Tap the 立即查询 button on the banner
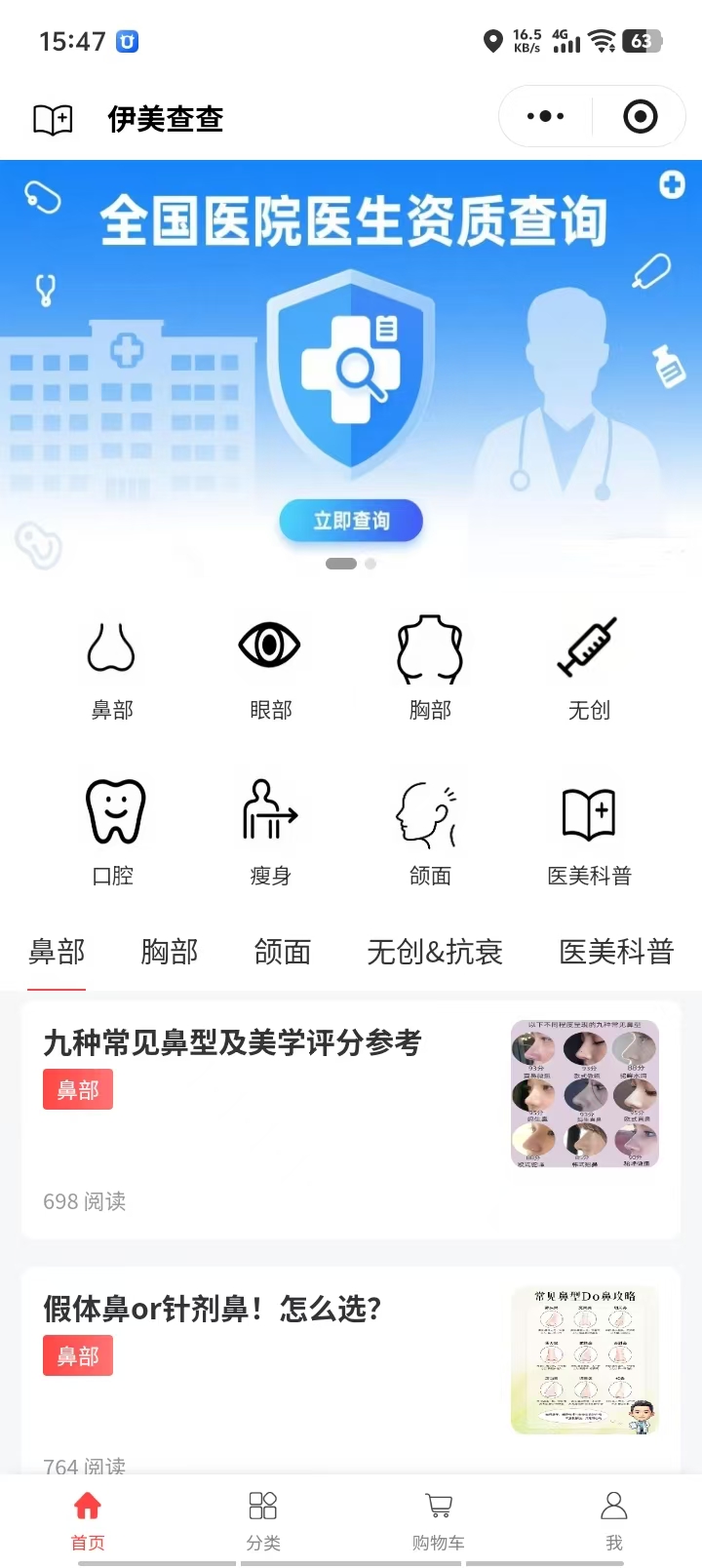702x1568 pixels. [x=351, y=521]
